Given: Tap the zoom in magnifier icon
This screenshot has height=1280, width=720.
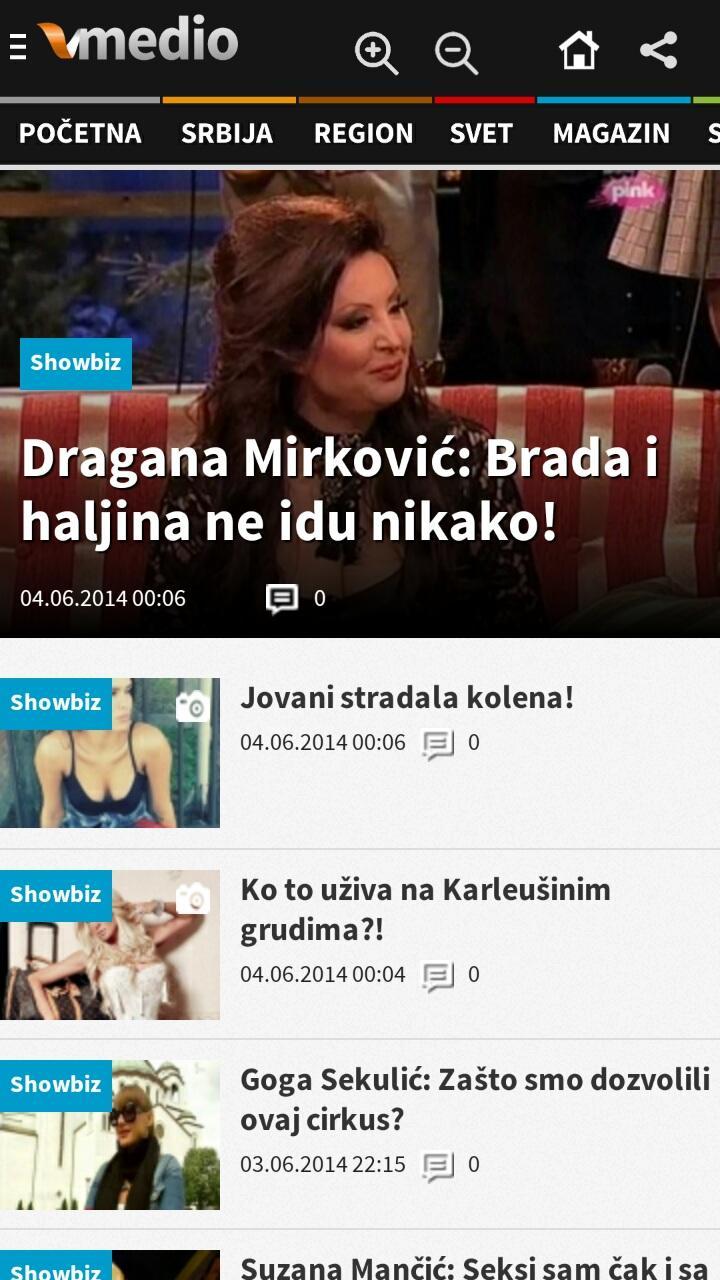Looking at the screenshot, I should [x=376, y=52].
